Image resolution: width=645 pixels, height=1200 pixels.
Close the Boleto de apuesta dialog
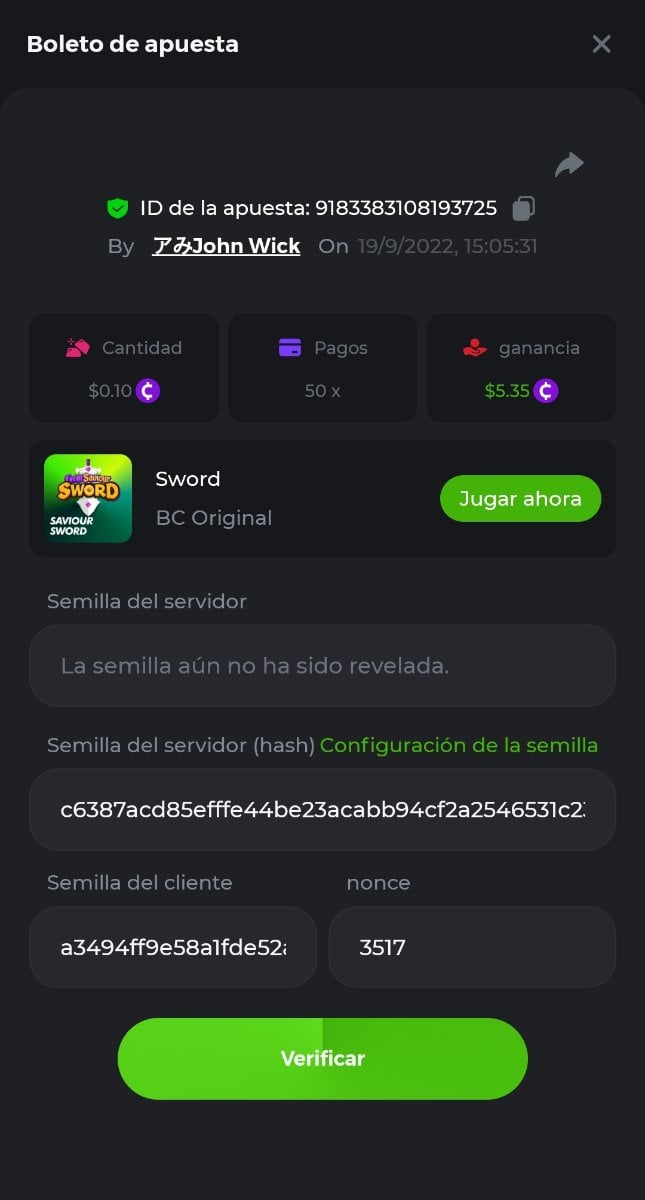point(601,44)
